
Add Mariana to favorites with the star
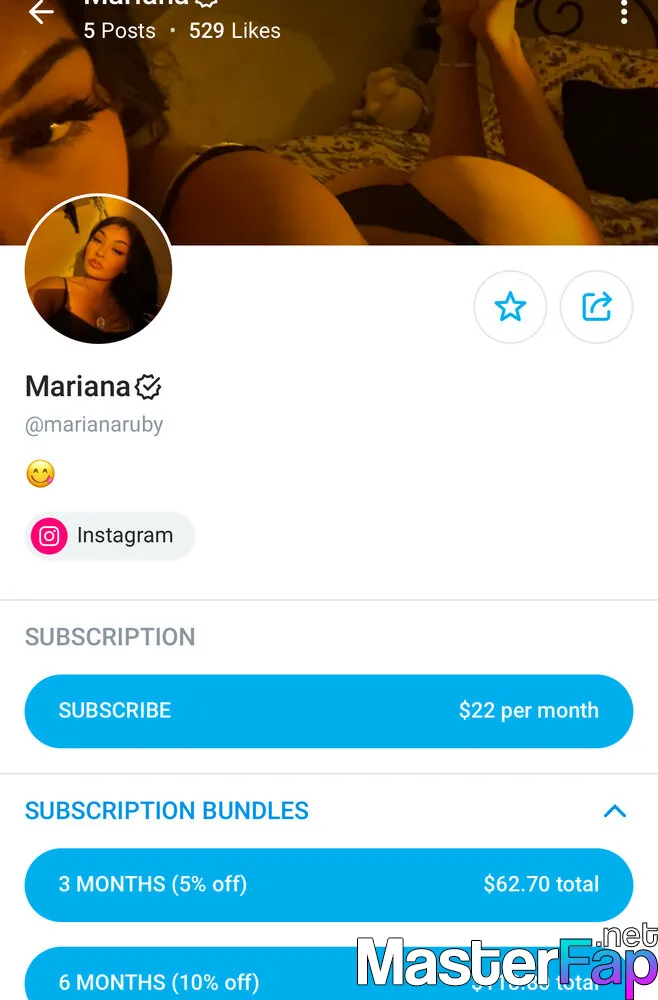pyautogui.click(x=510, y=307)
